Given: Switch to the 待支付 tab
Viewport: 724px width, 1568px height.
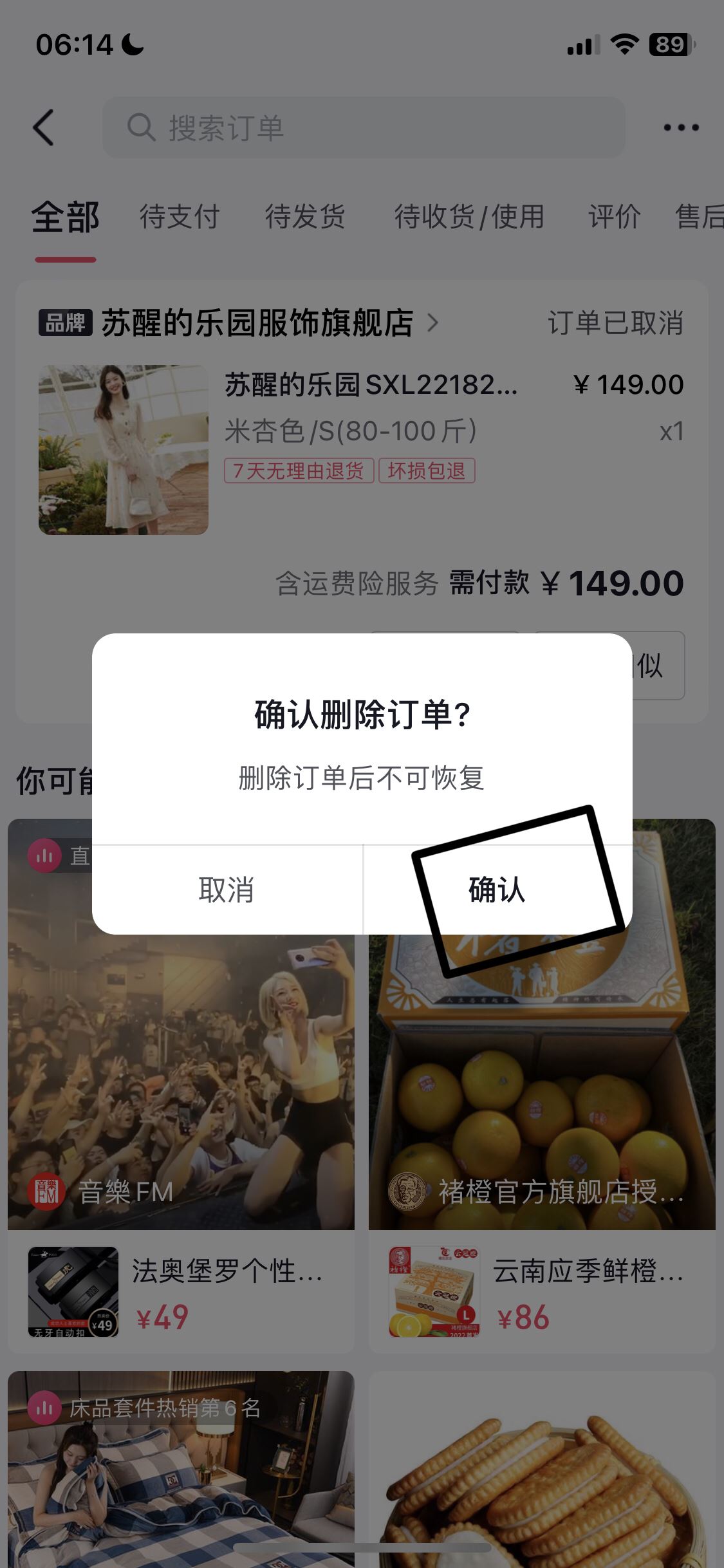Looking at the screenshot, I should point(179,218).
